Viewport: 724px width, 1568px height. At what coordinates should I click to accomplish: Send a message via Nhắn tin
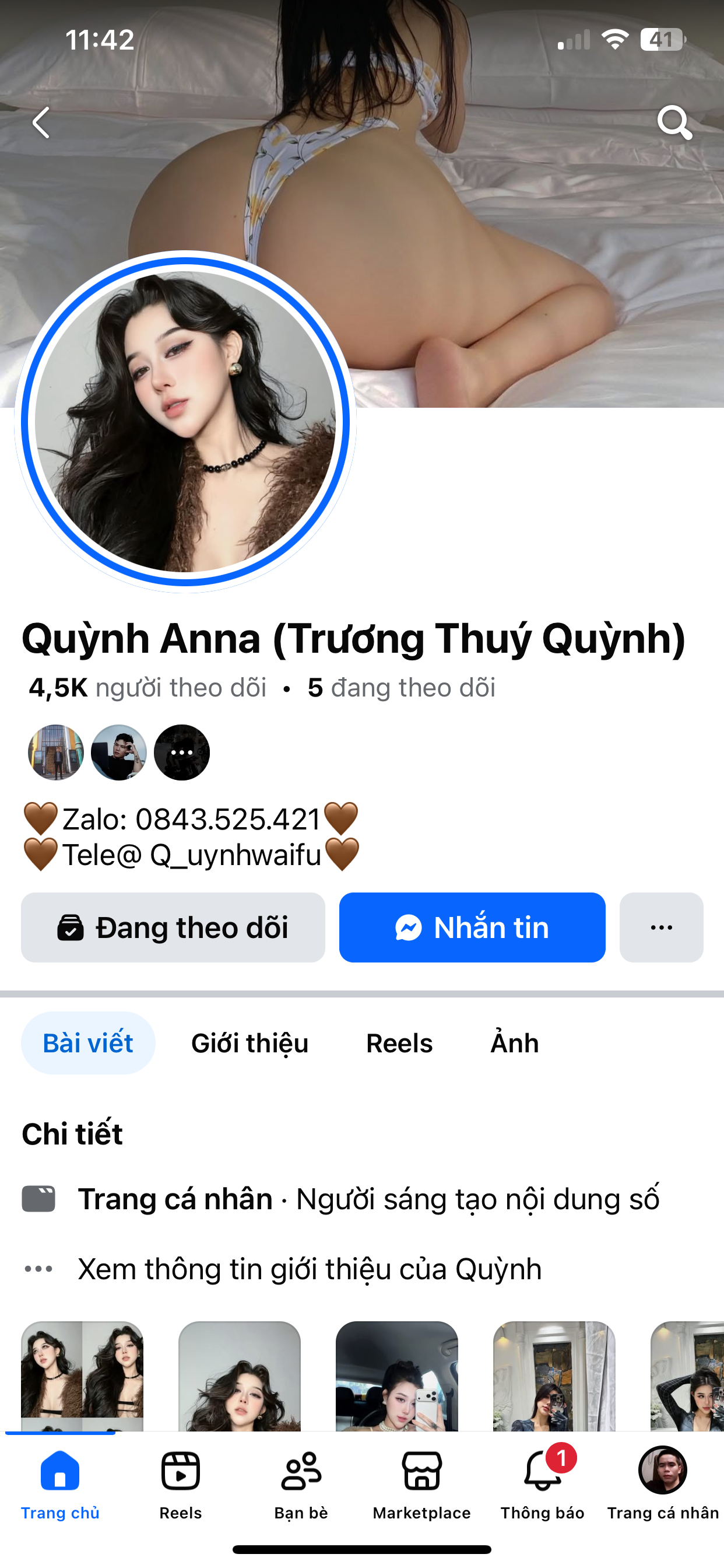[472, 927]
